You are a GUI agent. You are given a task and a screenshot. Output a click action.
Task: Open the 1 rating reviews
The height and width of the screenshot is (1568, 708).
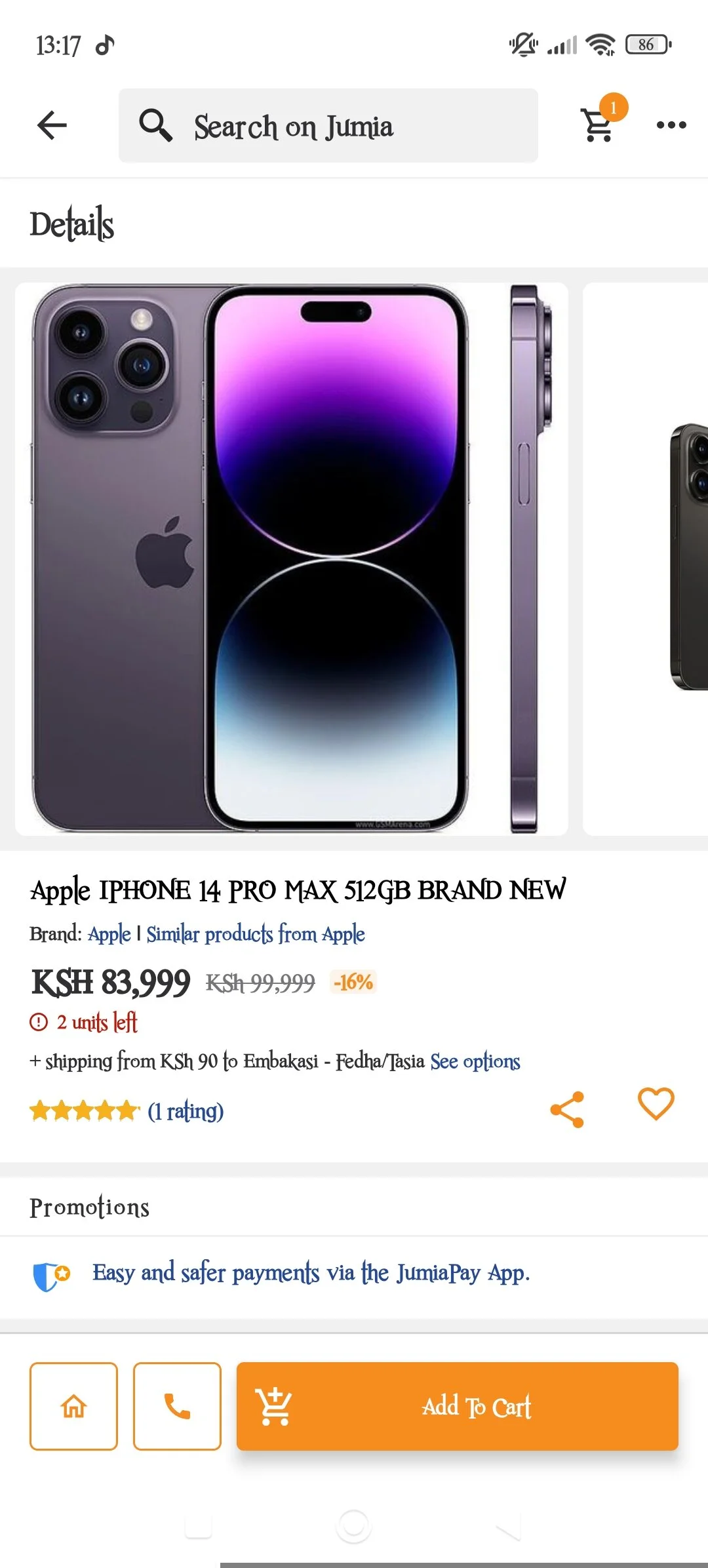(x=185, y=1110)
